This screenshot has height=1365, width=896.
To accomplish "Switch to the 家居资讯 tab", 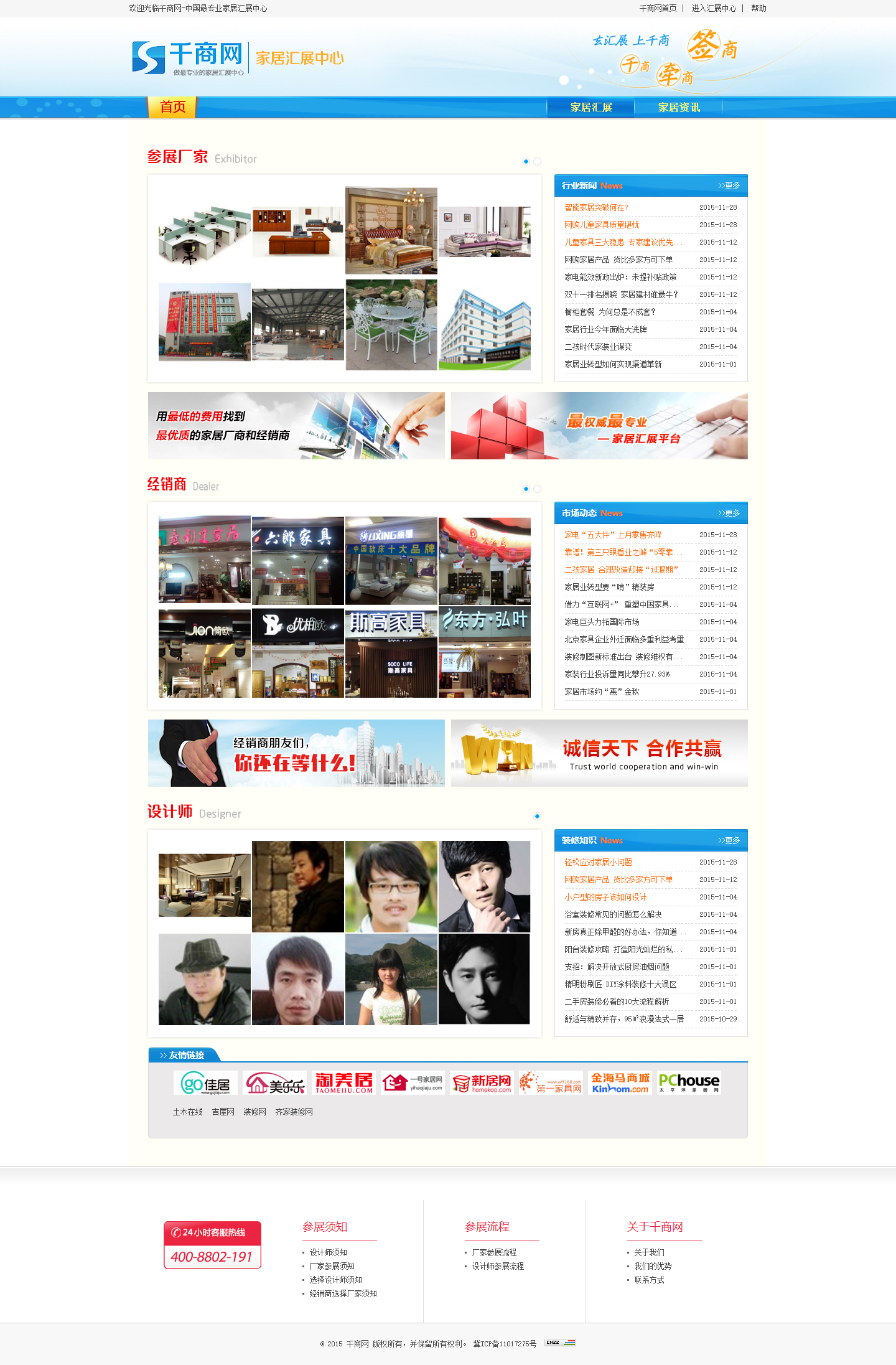I will click(678, 108).
